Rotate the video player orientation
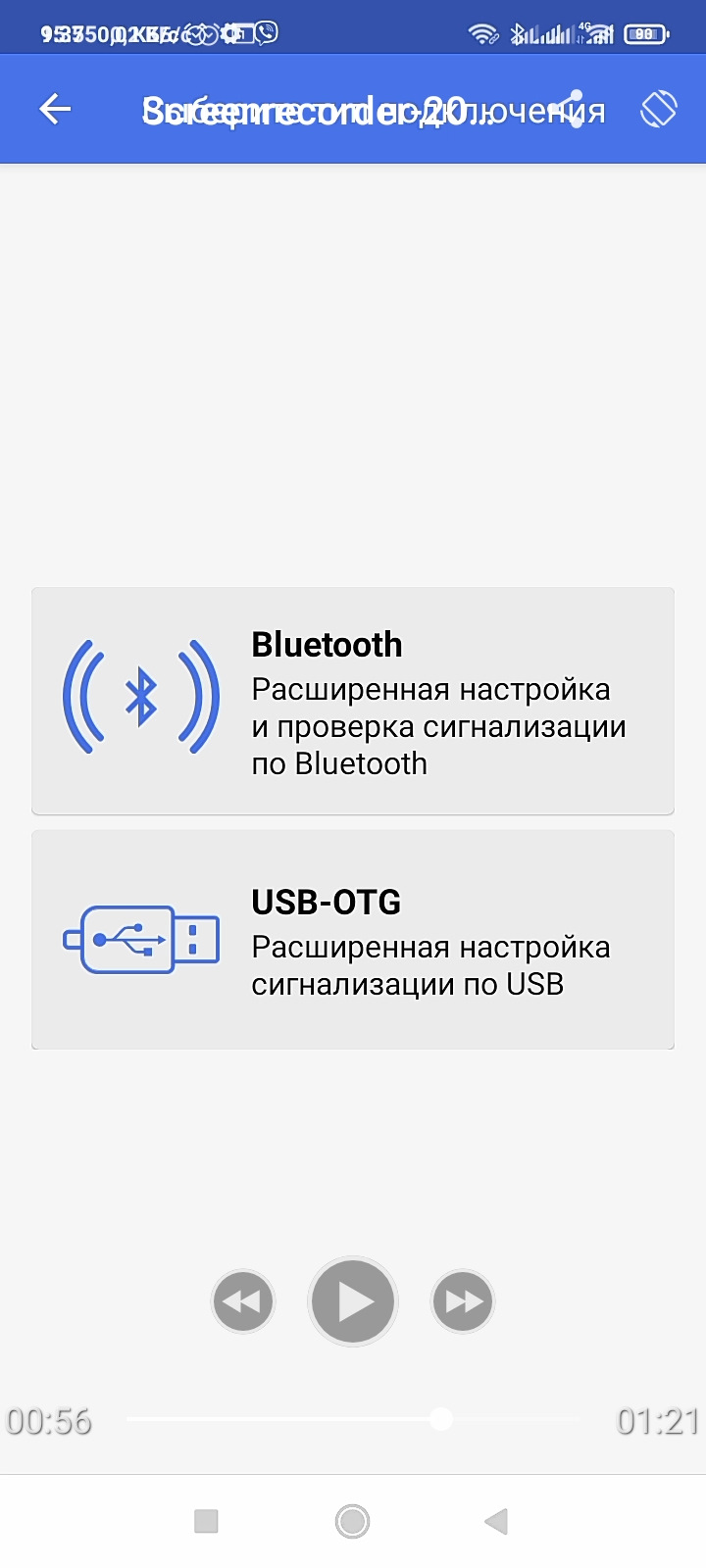Viewport: 706px width, 1568px height. click(658, 109)
